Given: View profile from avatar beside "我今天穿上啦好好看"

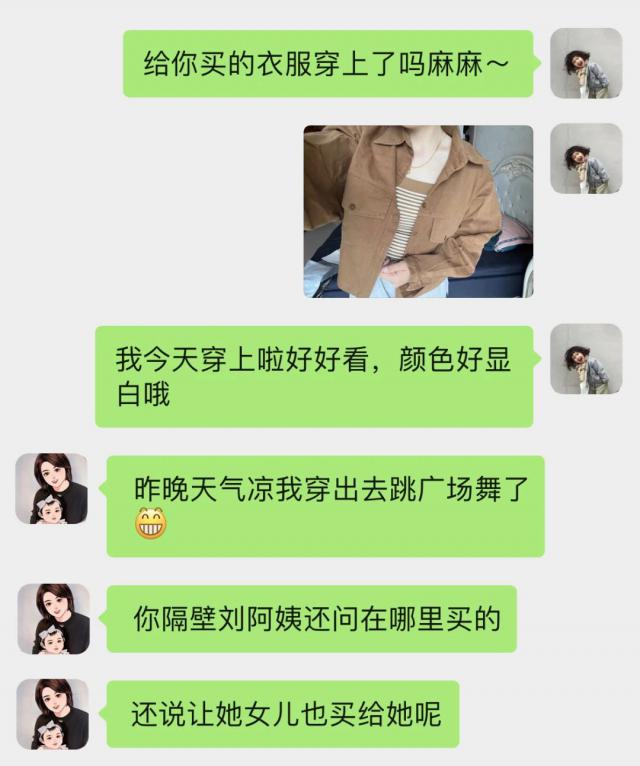Looking at the screenshot, I should (586, 359).
